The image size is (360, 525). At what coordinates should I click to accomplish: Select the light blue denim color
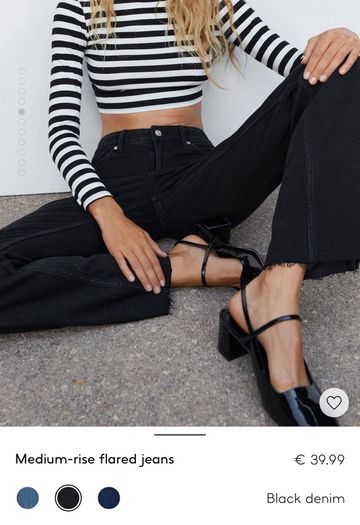(x=28, y=498)
